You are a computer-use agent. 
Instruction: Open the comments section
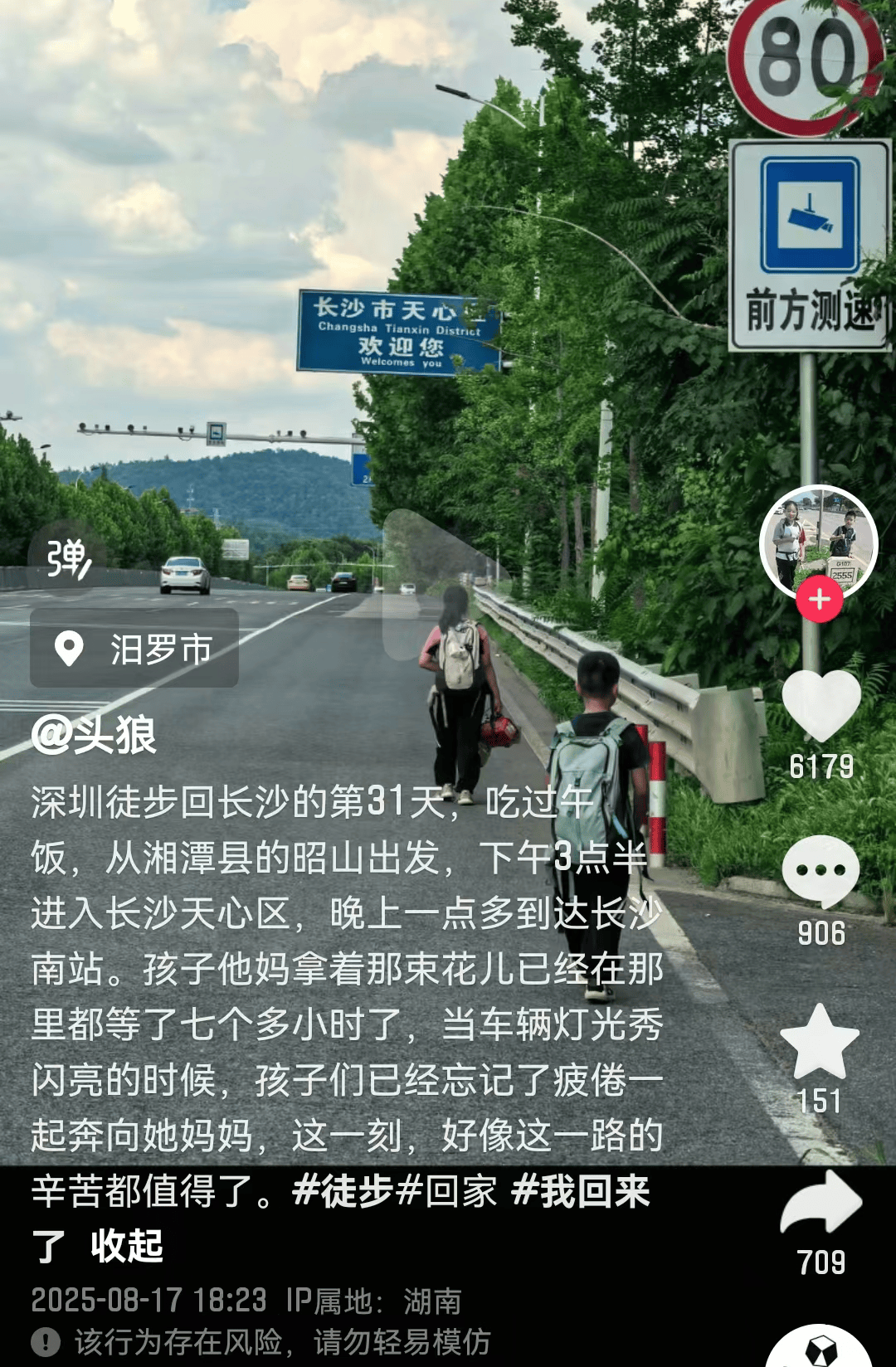point(821,872)
